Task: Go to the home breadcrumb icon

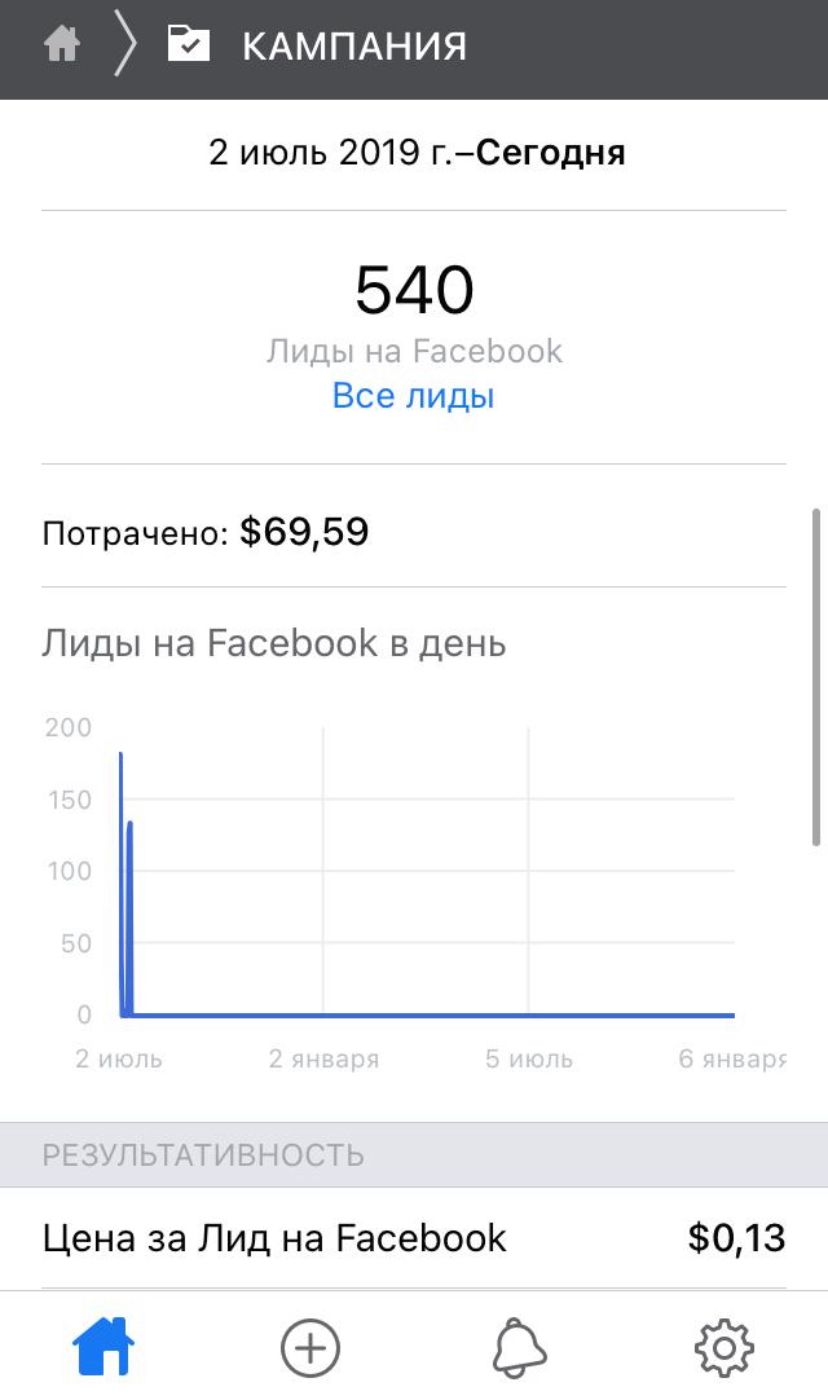Action: pyautogui.click(x=62, y=46)
